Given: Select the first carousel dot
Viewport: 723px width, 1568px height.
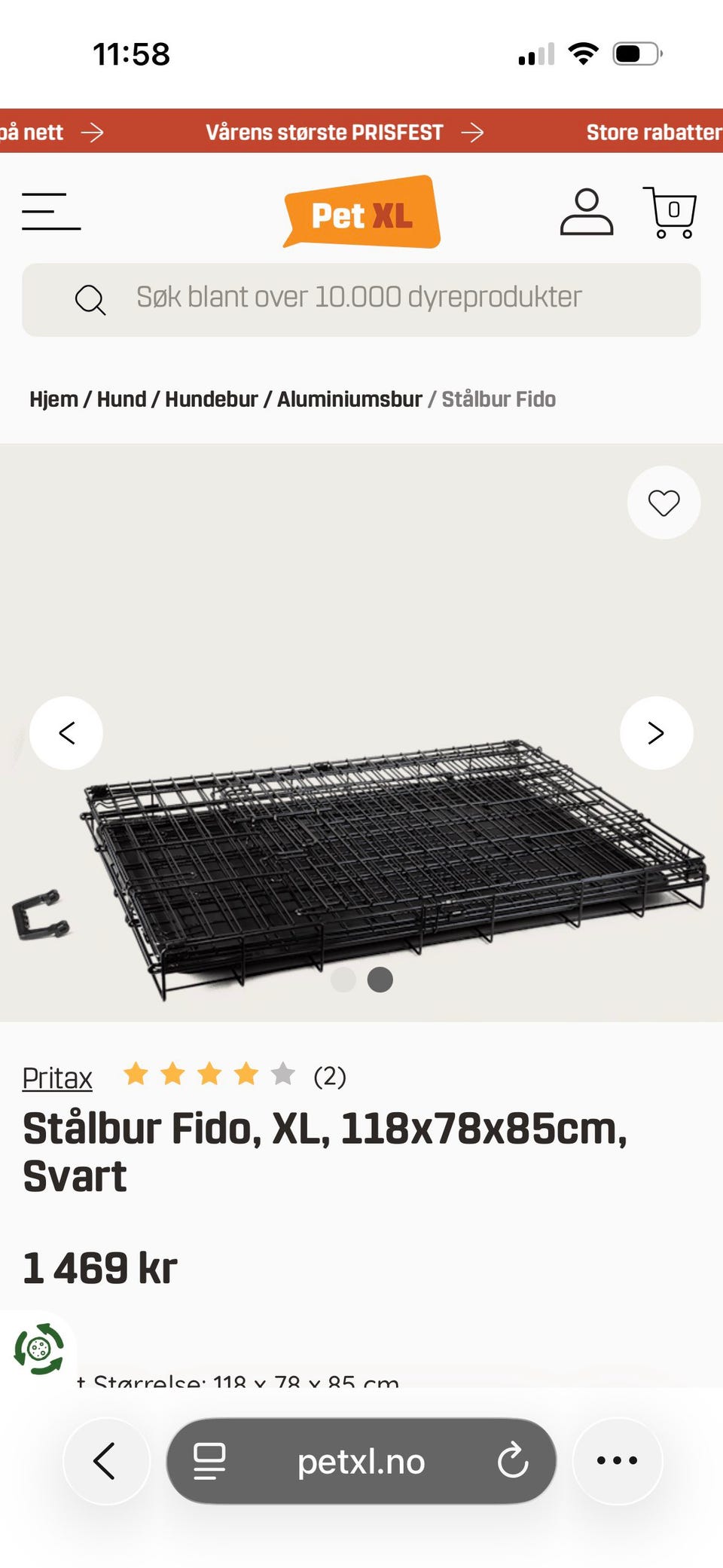Looking at the screenshot, I should tap(343, 980).
